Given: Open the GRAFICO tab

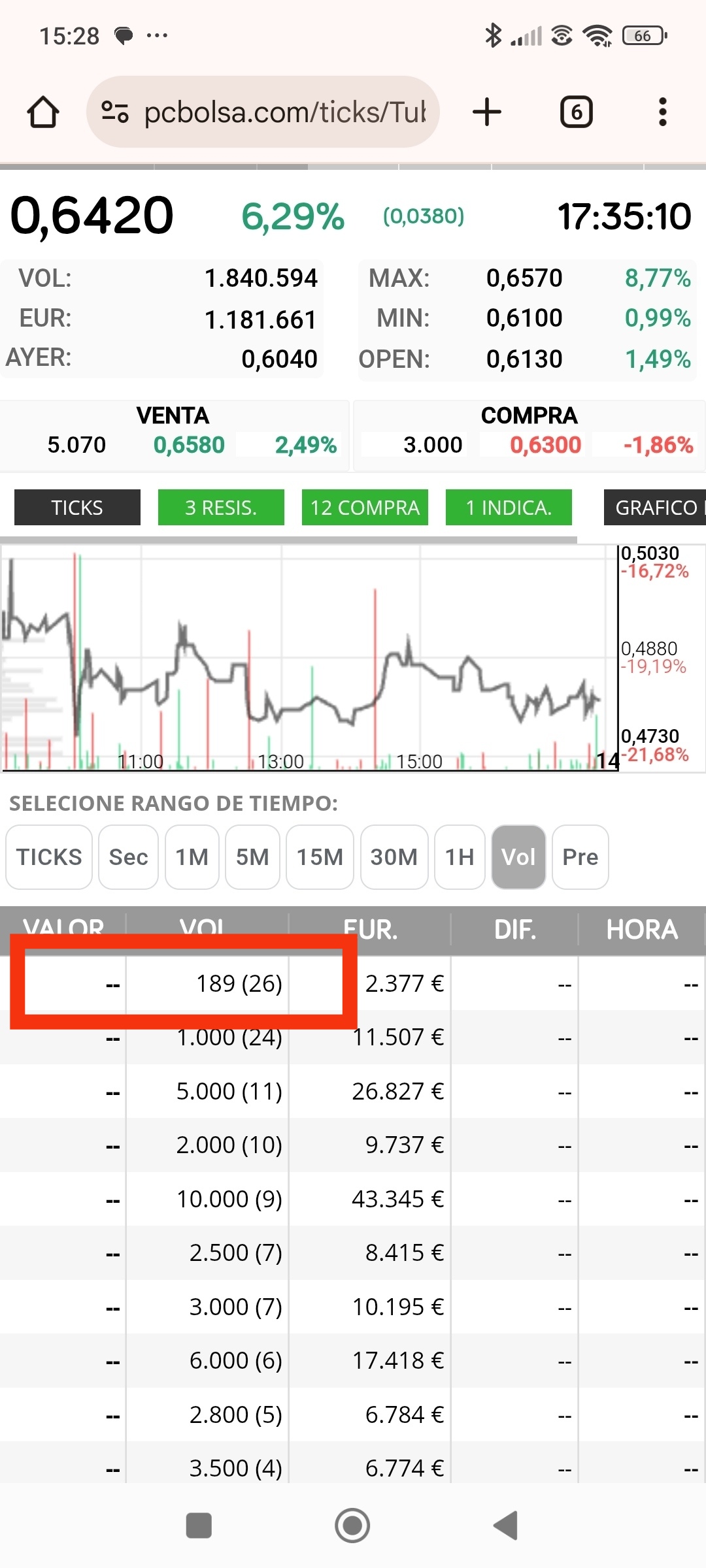Looking at the screenshot, I should point(655,507).
